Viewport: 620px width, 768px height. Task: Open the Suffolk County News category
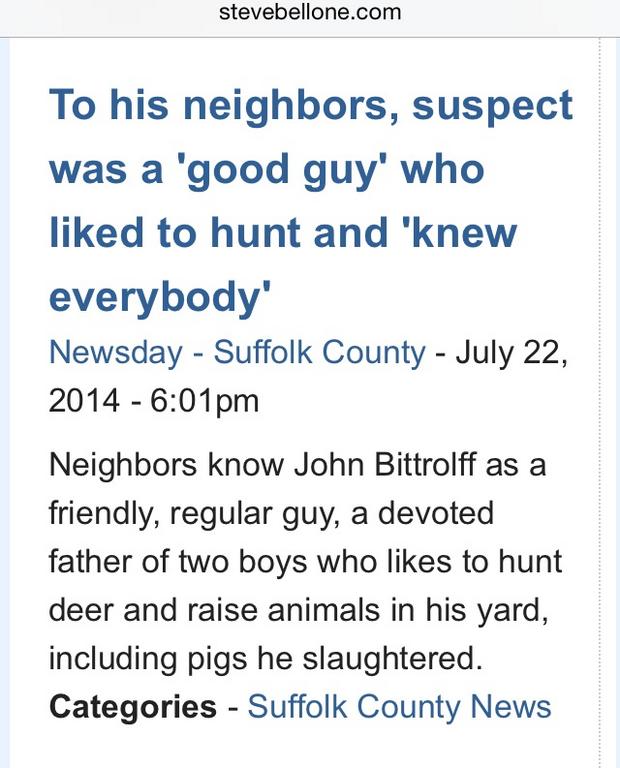tap(399, 706)
